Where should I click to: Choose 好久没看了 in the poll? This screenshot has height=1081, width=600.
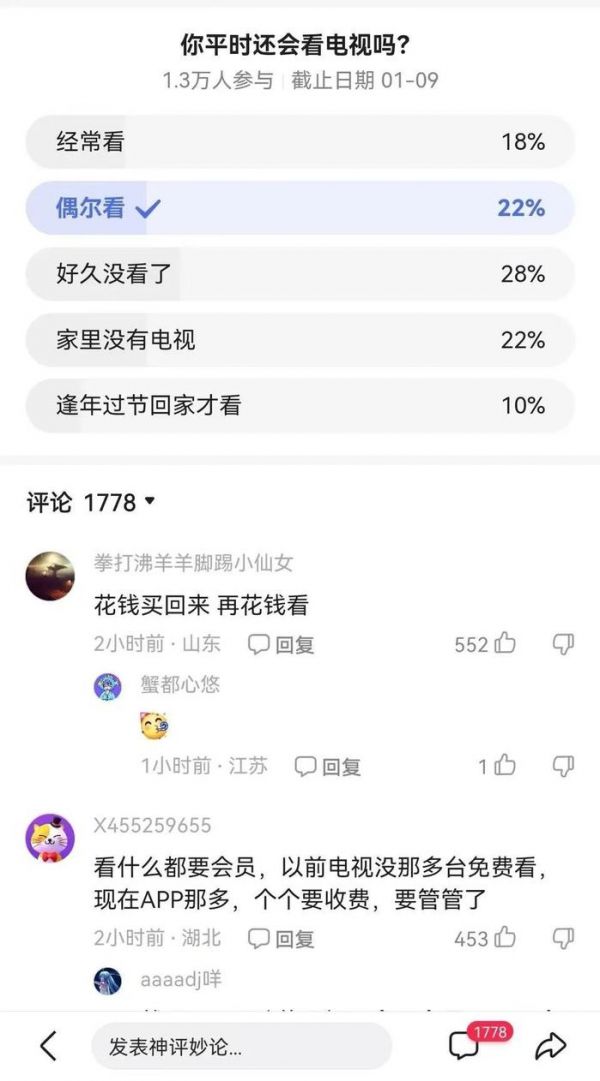300,274
